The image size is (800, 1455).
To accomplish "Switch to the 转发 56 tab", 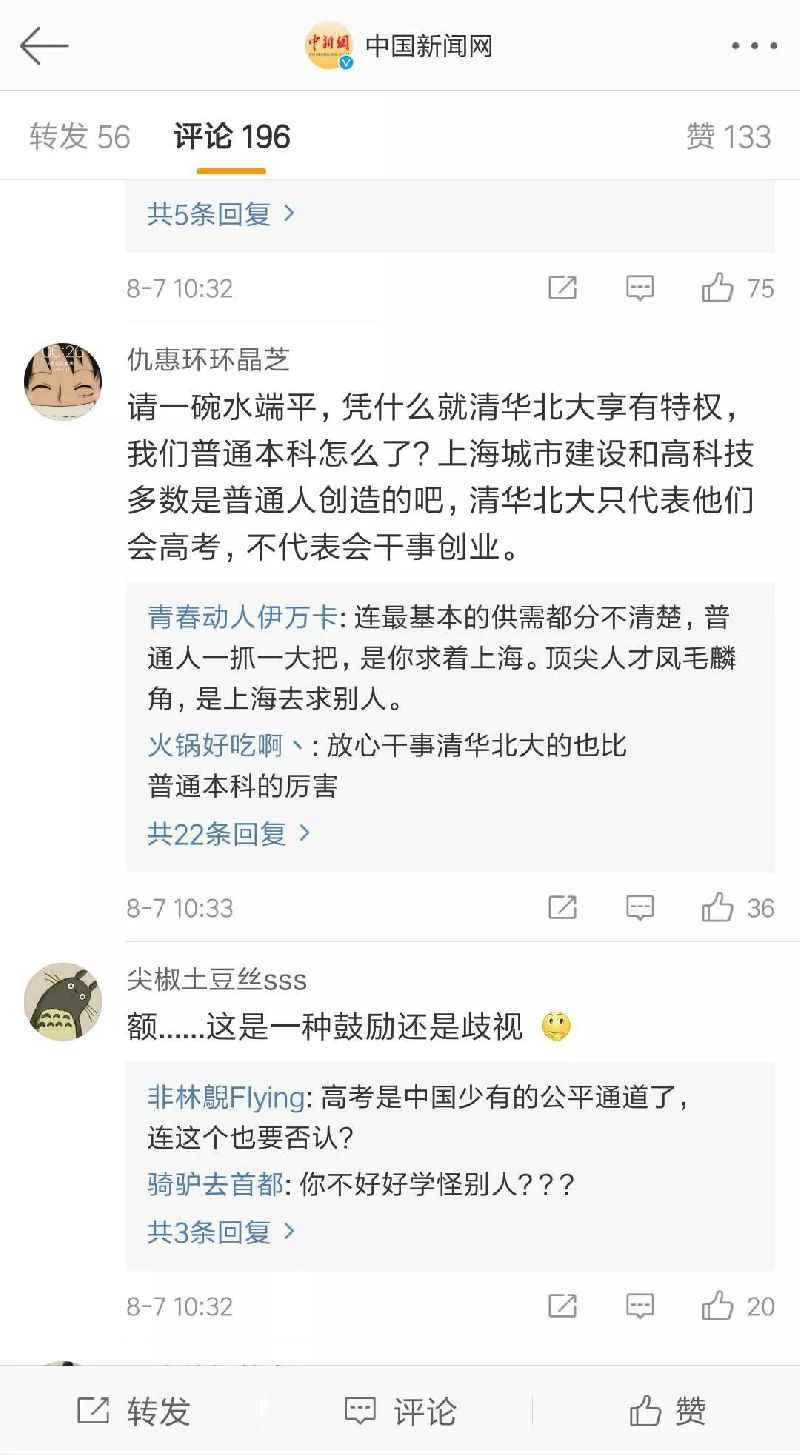I will click(77, 136).
